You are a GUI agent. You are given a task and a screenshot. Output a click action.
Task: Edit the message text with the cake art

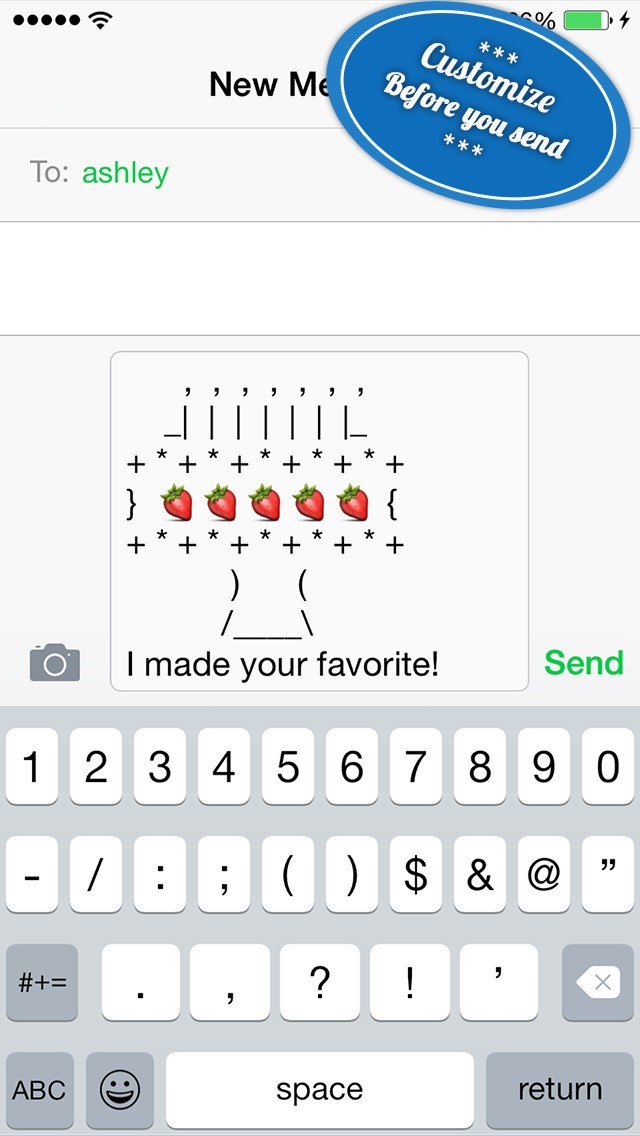click(318, 520)
